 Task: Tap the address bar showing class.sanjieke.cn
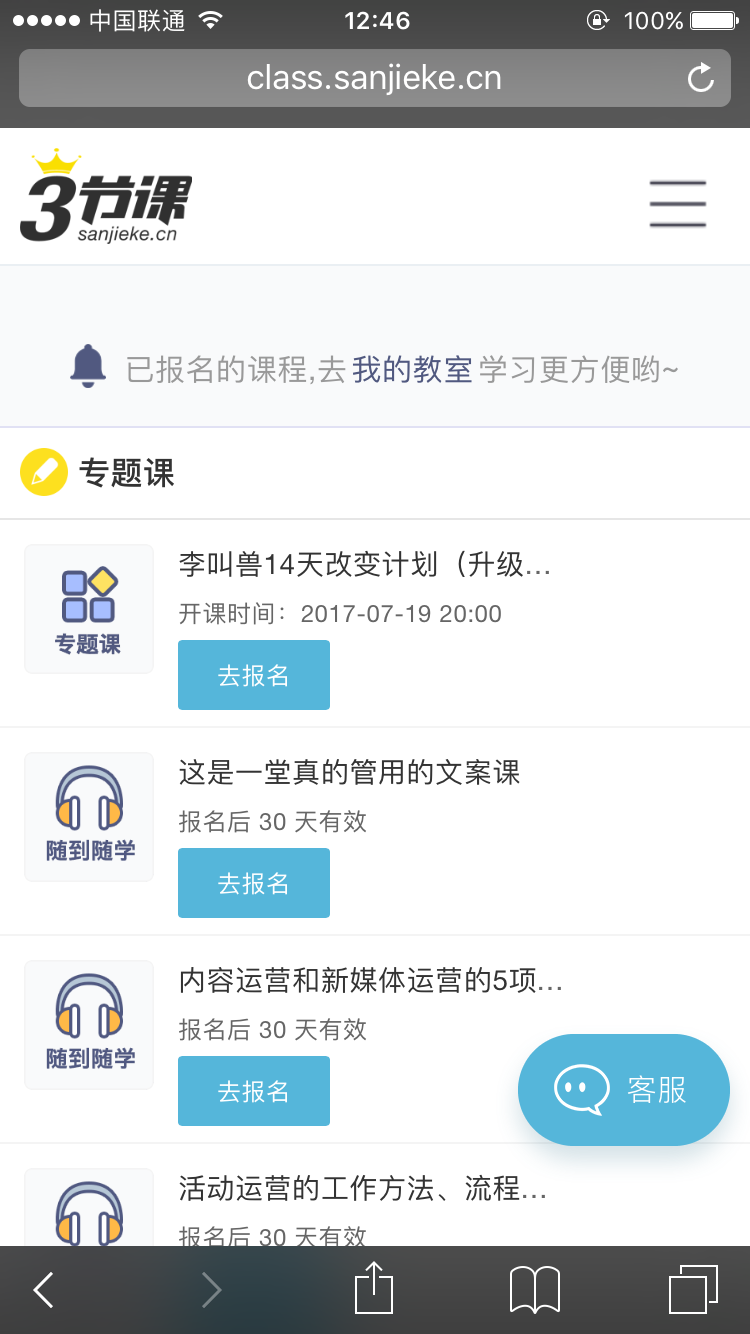click(x=373, y=78)
